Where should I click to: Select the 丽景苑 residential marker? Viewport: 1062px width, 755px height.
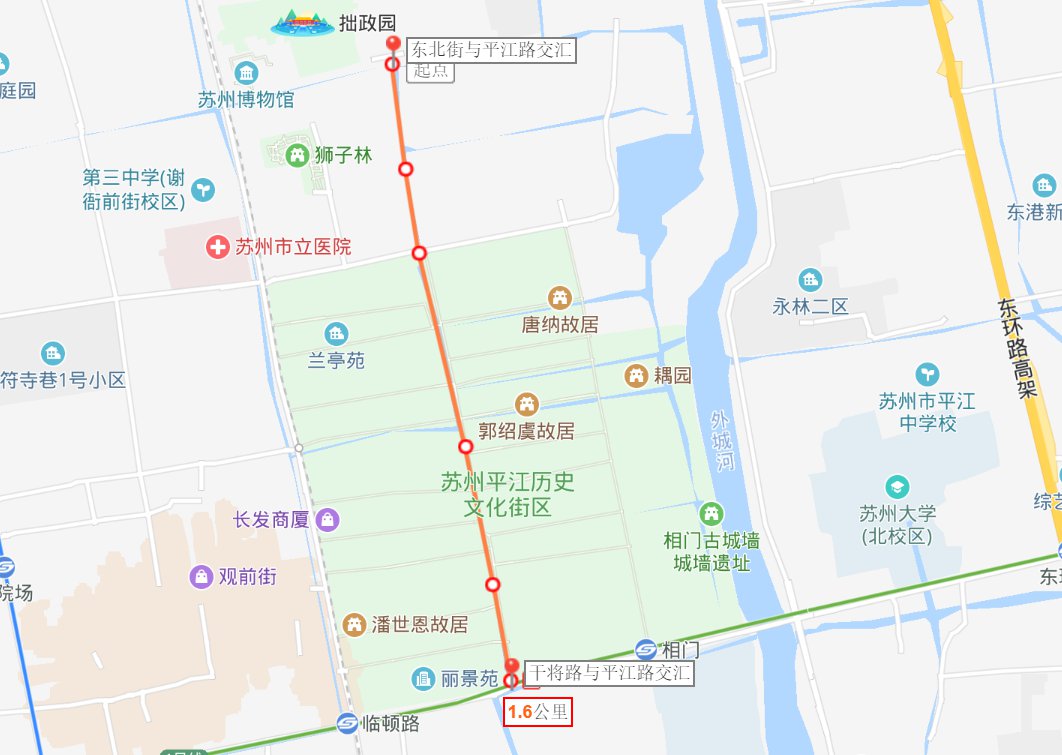[x=424, y=679]
